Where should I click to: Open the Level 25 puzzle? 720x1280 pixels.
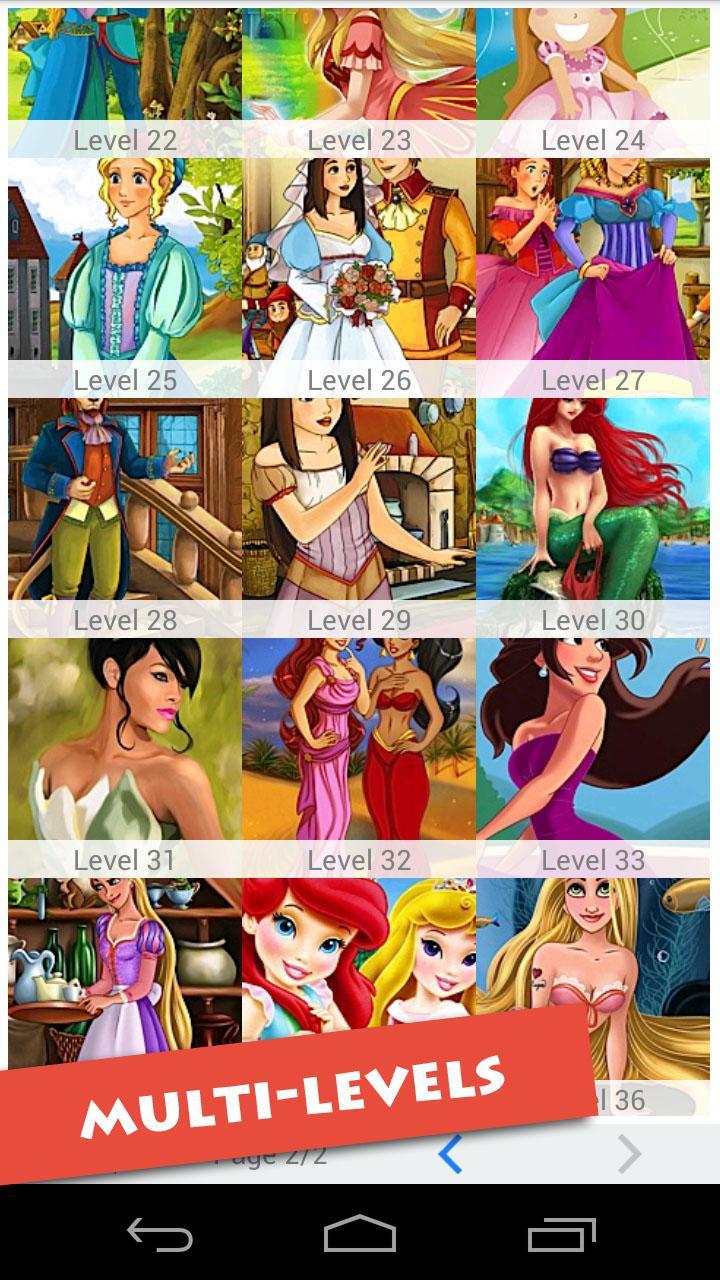pyautogui.click(x=124, y=270)
